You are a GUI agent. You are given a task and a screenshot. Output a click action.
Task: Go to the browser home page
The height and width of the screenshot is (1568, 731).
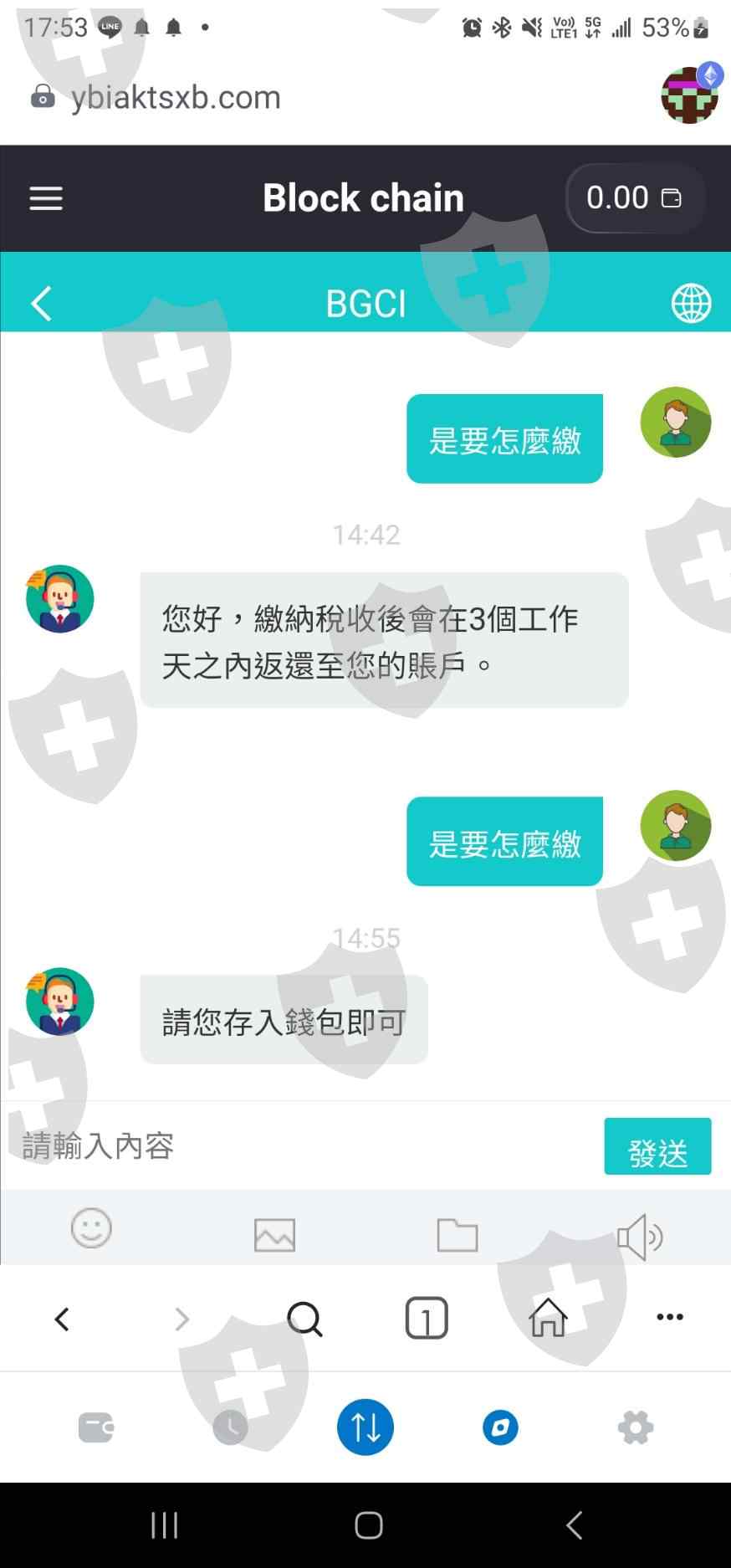548,1318
